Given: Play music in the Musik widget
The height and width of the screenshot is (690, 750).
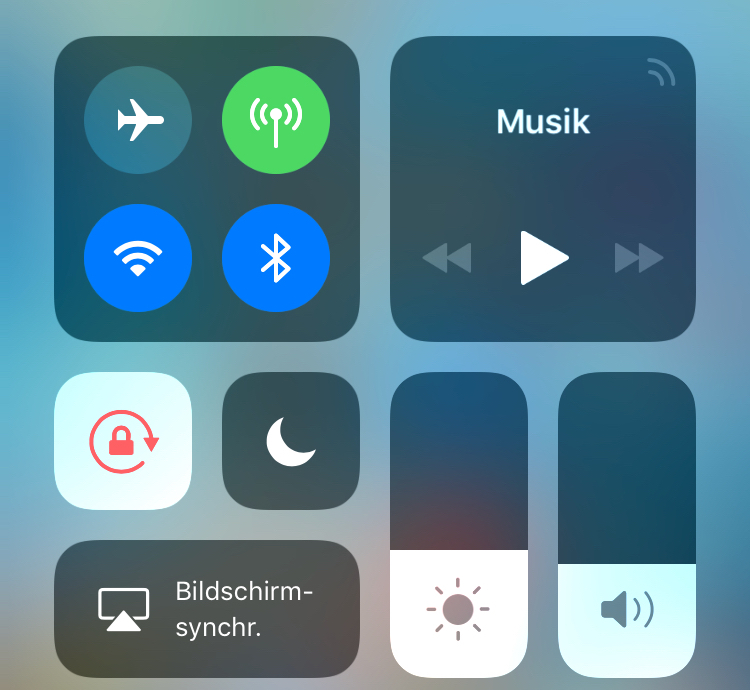Looking at the screenshot, I should click(x=544, y=258).
